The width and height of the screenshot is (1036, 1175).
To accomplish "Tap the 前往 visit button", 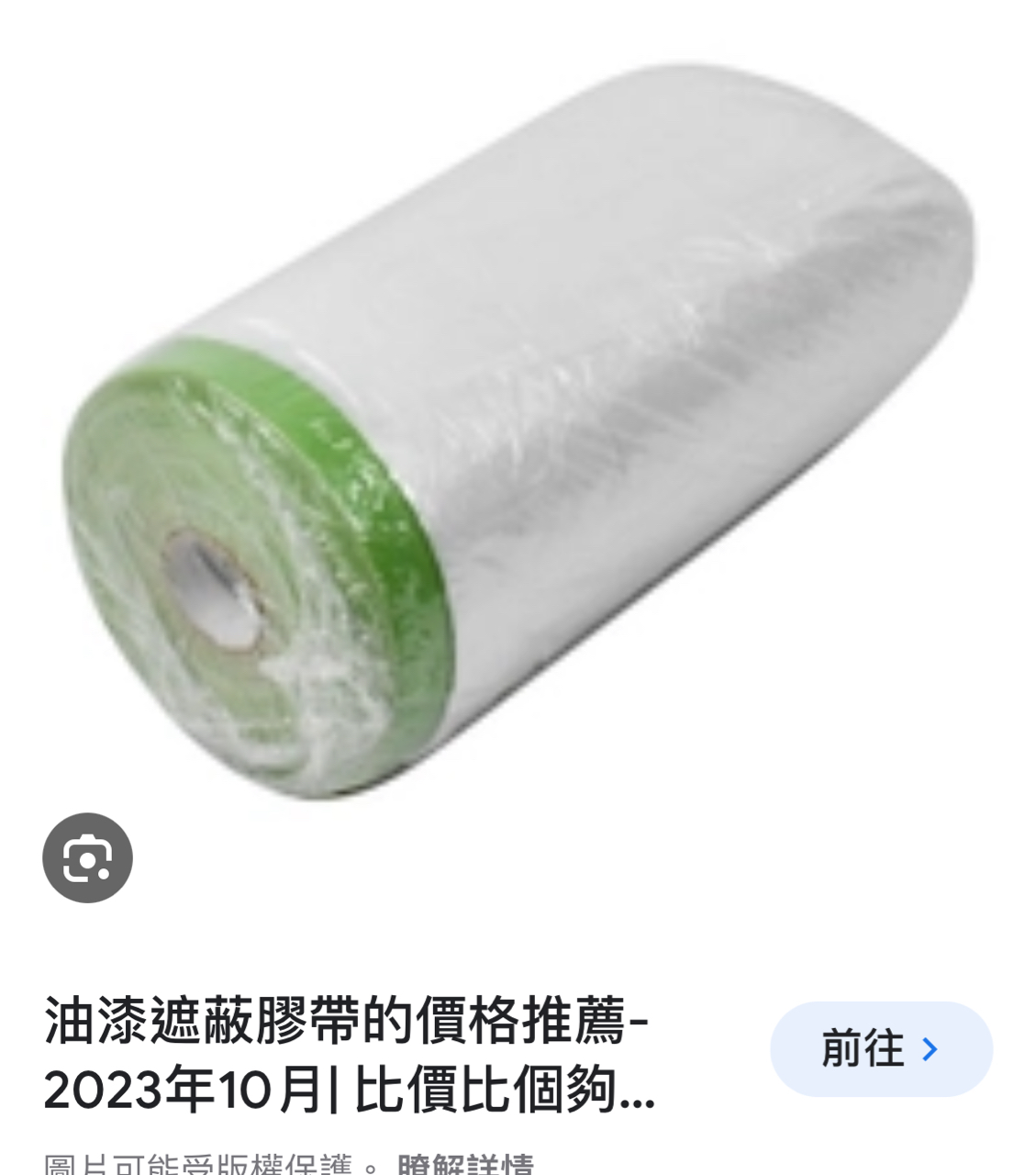I will [881, 1049].
